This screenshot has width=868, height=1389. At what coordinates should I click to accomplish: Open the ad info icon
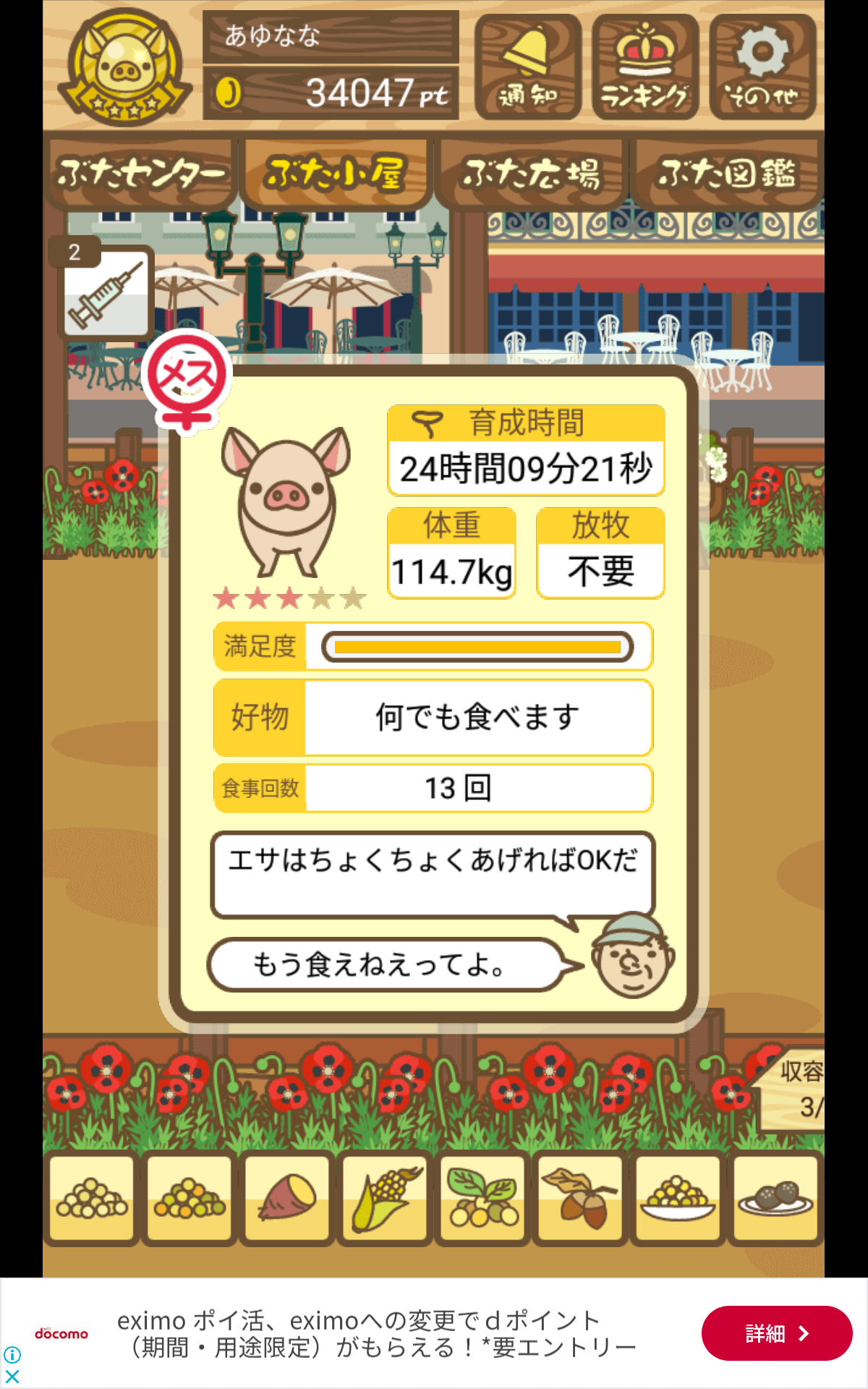click(12, 1354)
